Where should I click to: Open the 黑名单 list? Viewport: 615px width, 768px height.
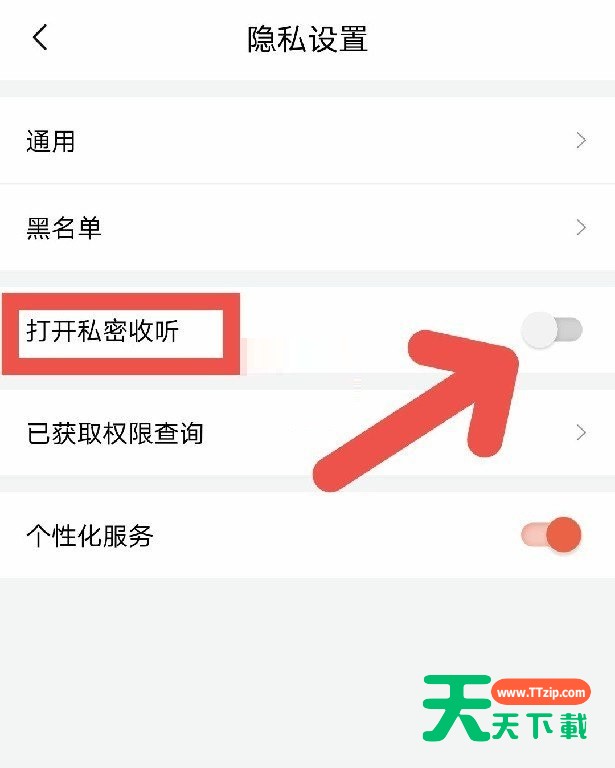point(307,228)
